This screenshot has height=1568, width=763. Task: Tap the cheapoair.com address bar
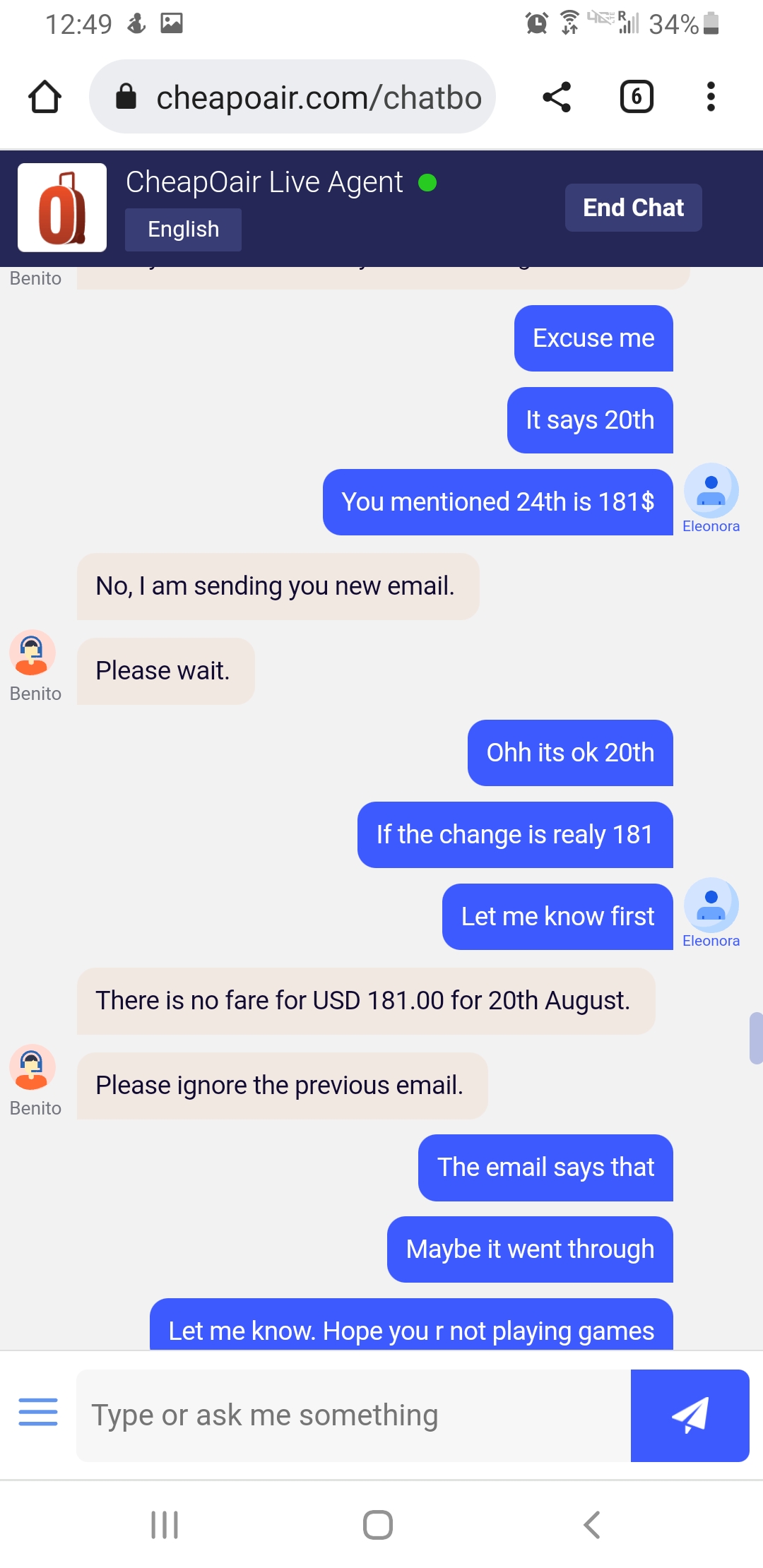click(317, 97)
